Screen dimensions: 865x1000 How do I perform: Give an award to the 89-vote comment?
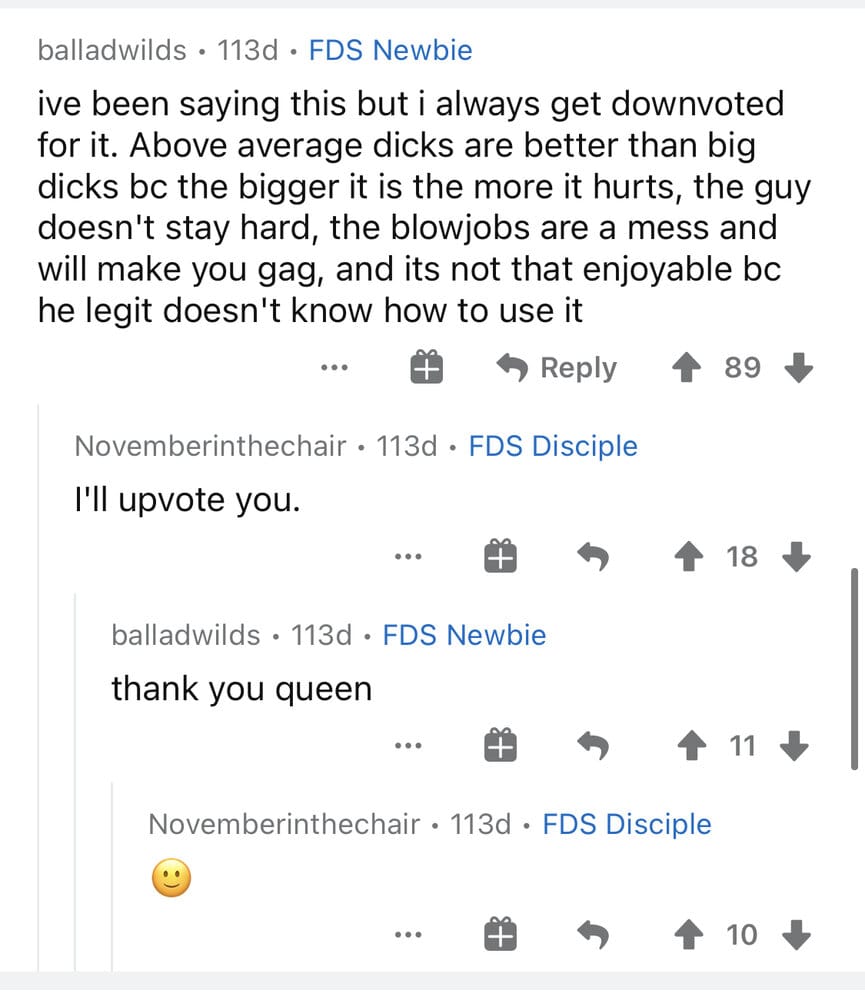tap(426, 368)
